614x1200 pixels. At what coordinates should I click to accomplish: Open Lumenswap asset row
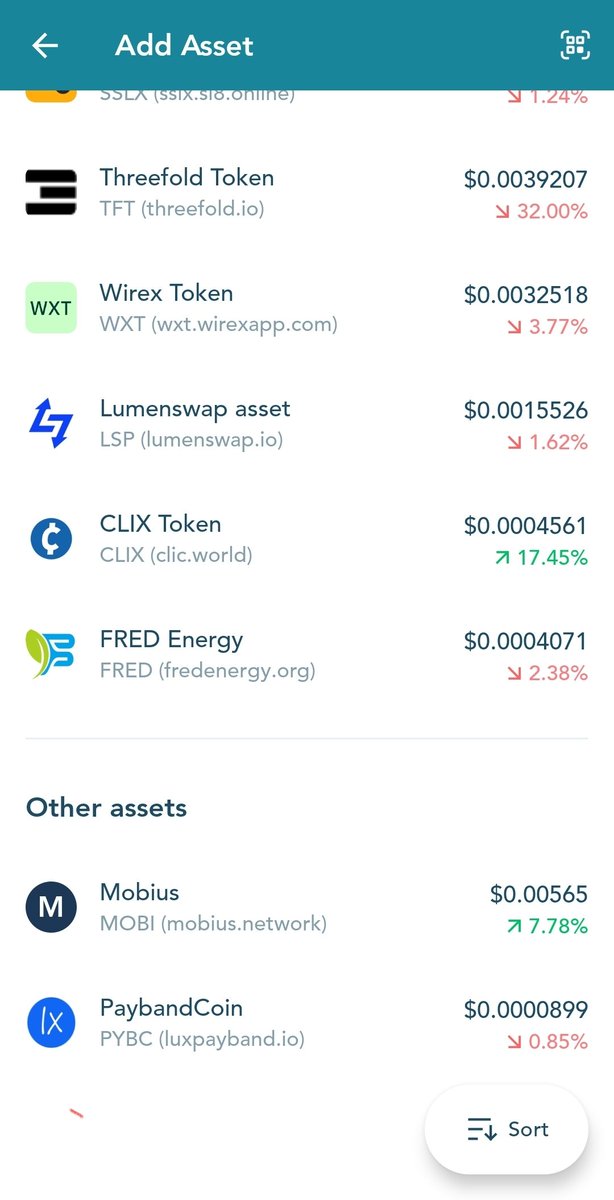tap(307, 425)
